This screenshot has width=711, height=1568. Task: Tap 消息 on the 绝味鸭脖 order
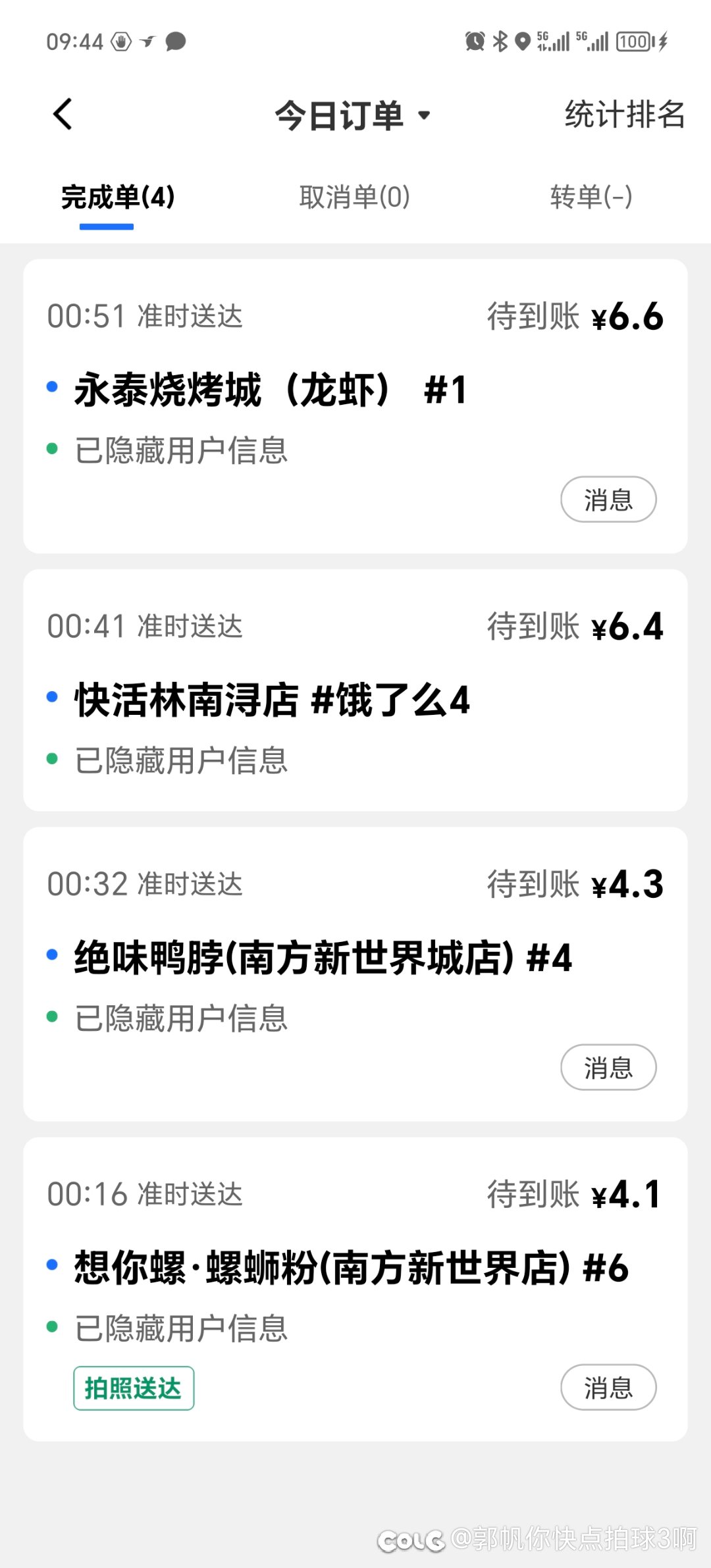pyautogui.click(x=608, y=1067)
